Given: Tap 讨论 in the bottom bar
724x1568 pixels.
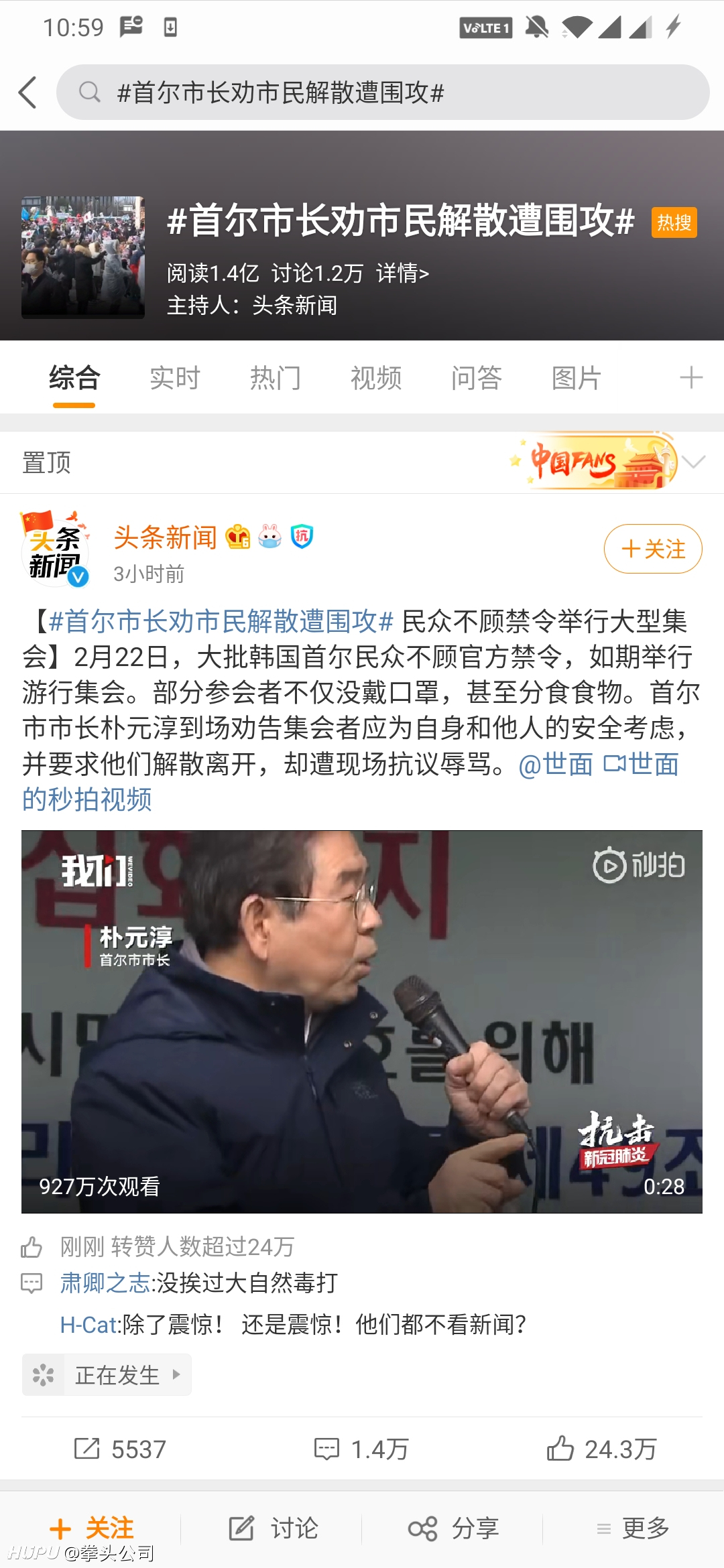Looking at the screenshot, I should point(273,1528).
